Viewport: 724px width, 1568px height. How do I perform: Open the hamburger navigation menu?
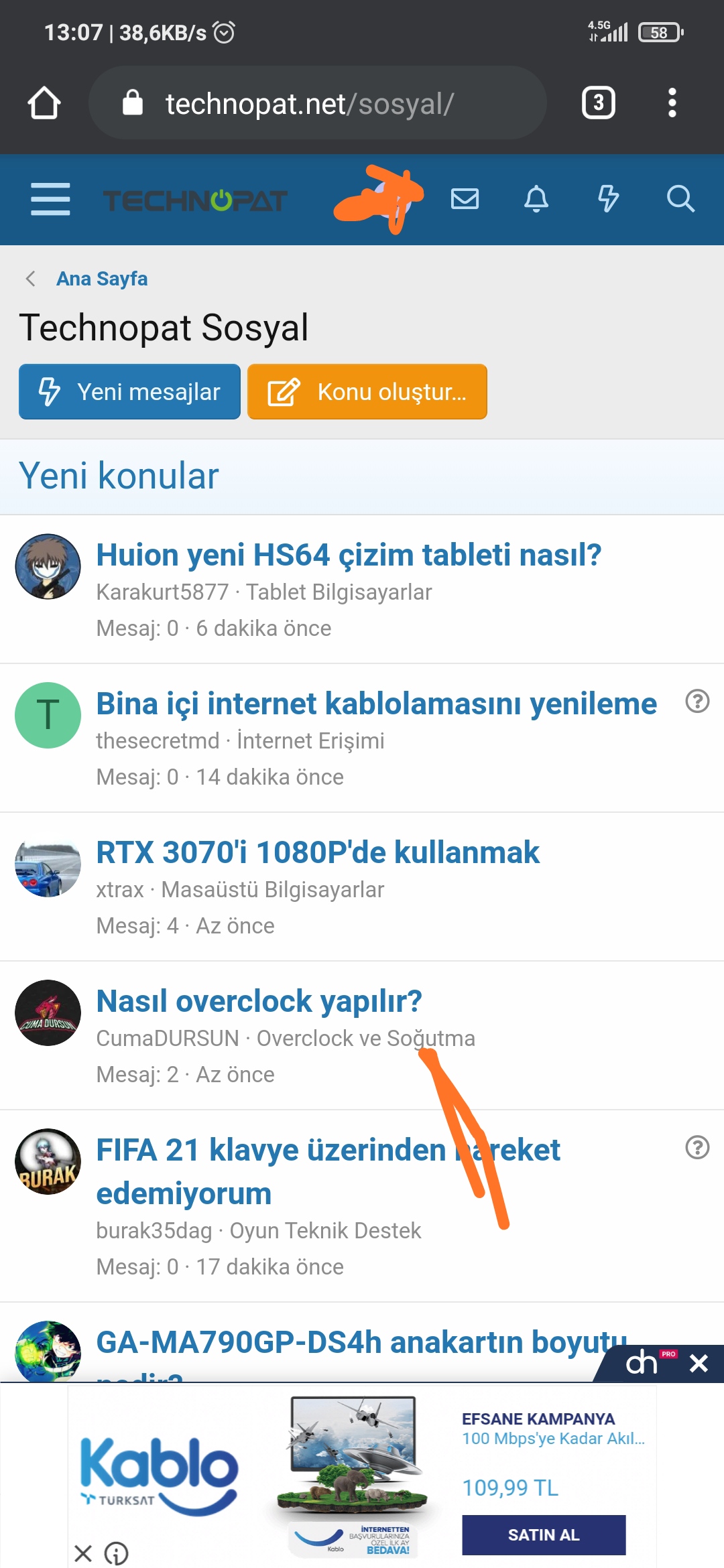[x=50, y=199]
